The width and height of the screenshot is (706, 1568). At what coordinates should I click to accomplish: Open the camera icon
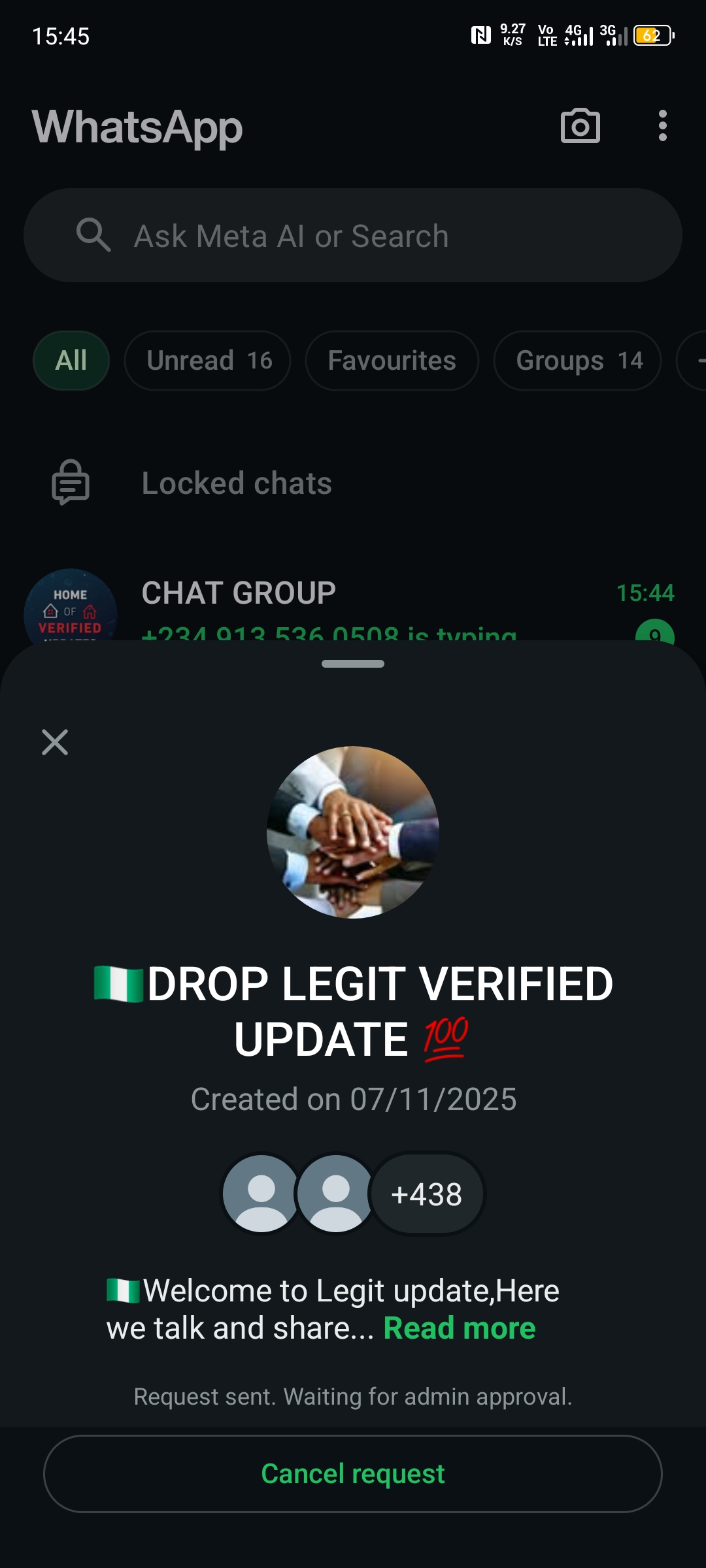click(580, 125)
